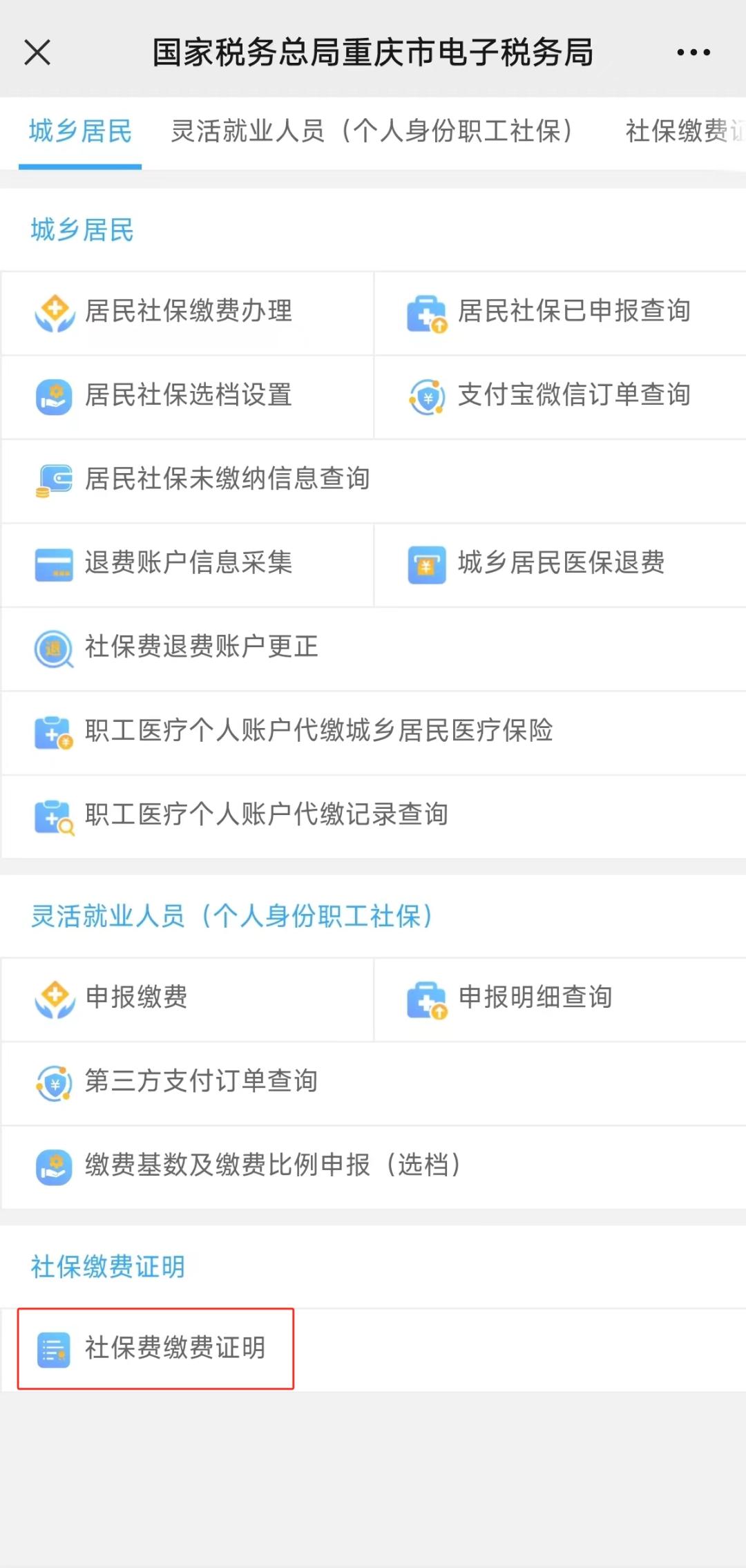Screen dimensions: 746x1568
Task: Go to 居民社保选档设置
Action: pos(187,396)
